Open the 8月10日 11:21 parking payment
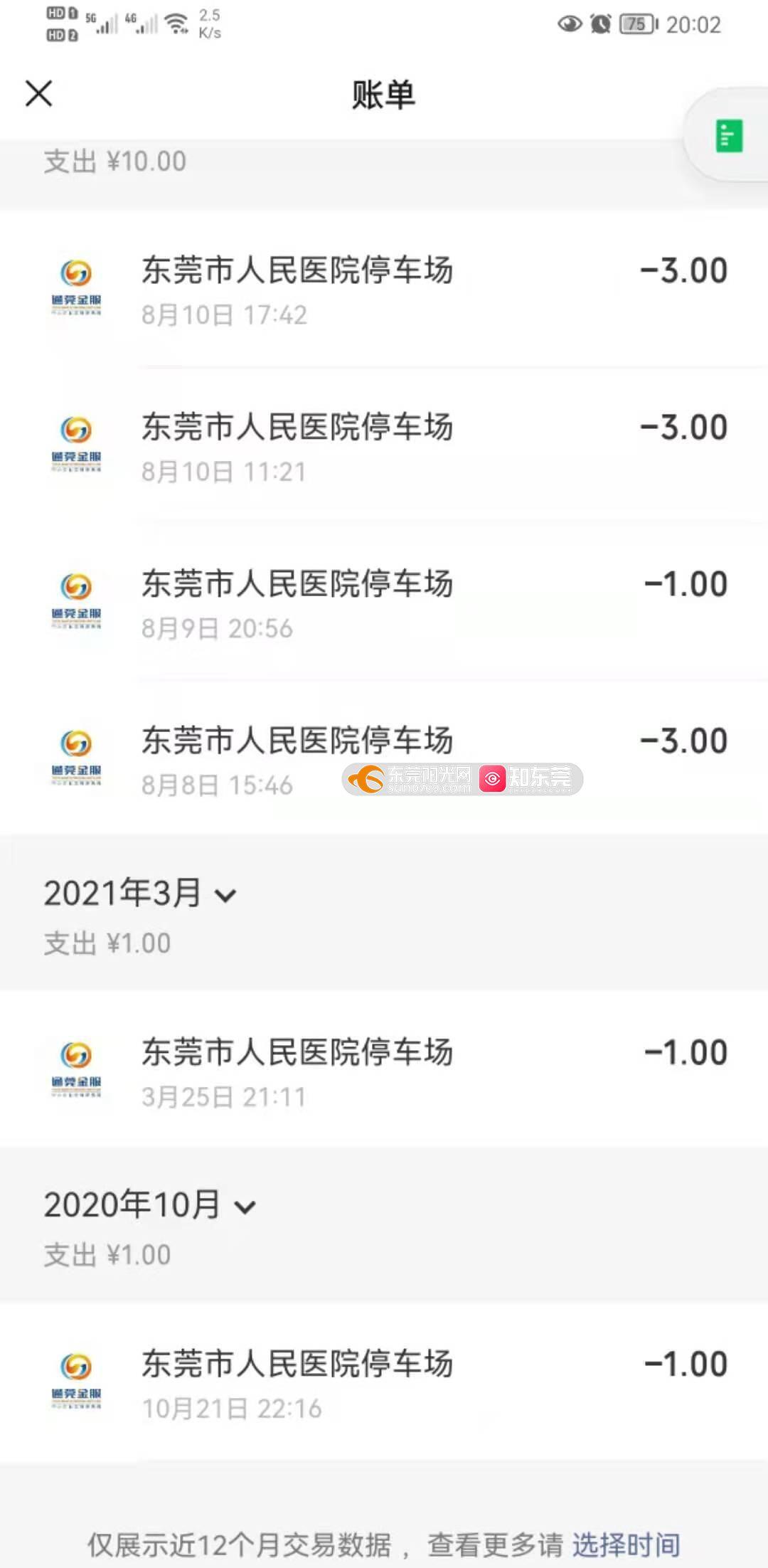Viewport: 768px width, 1568px height. pyautogui.click(x=384, y=446)
